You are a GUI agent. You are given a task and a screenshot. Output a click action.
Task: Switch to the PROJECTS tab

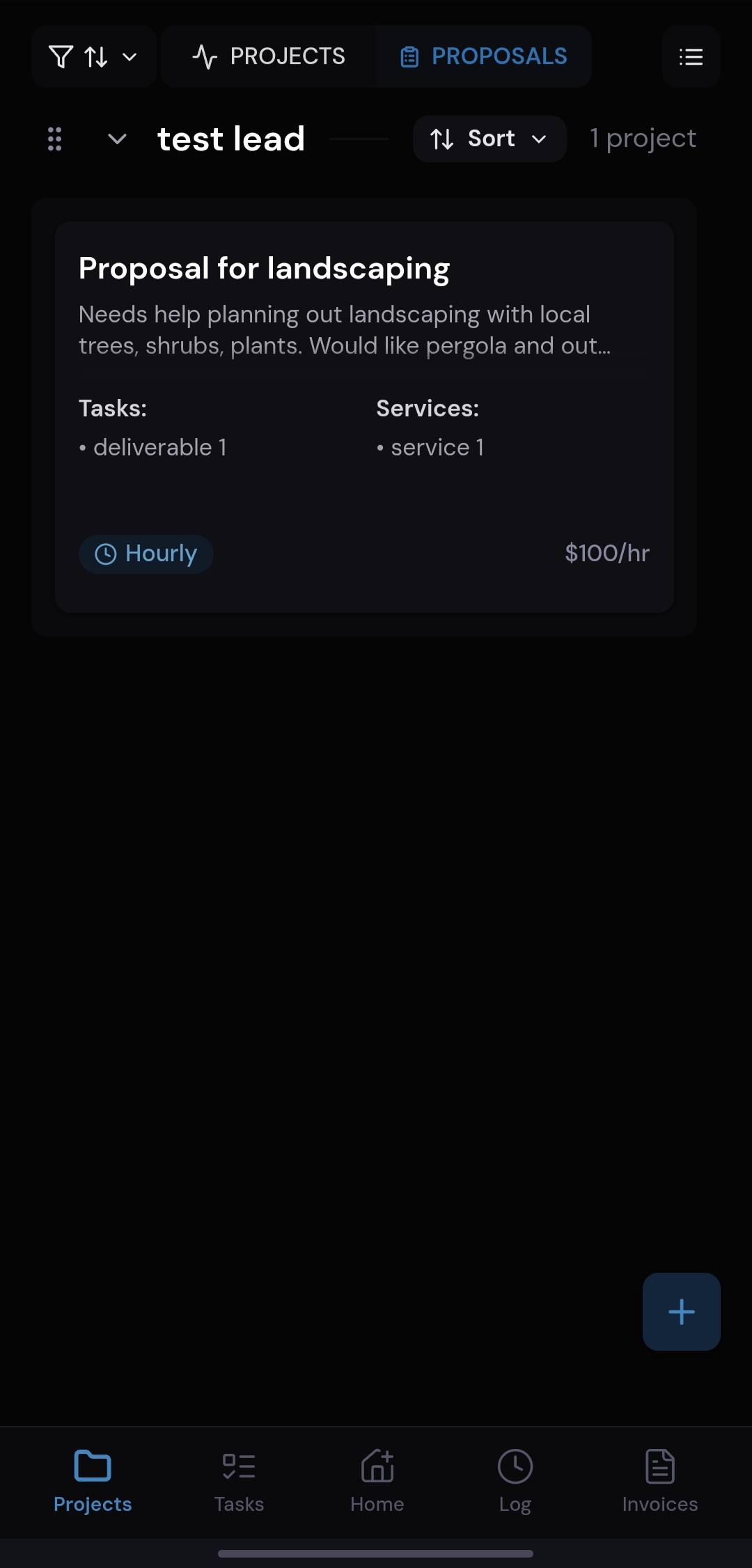pyautogui.click(x=269, y=56)
